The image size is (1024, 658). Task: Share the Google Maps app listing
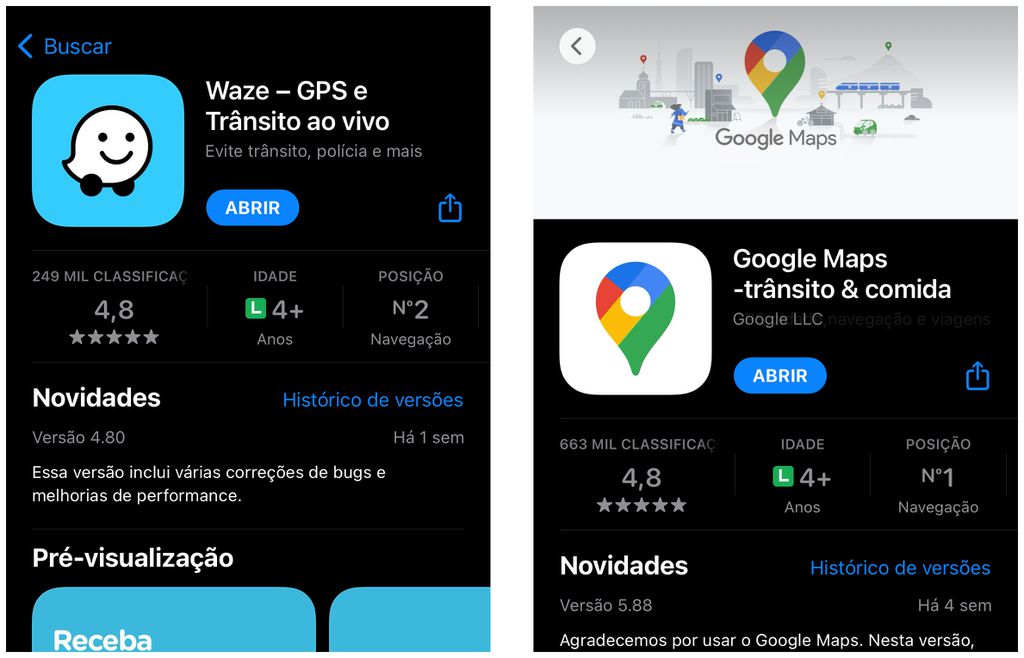pos(977,376)
